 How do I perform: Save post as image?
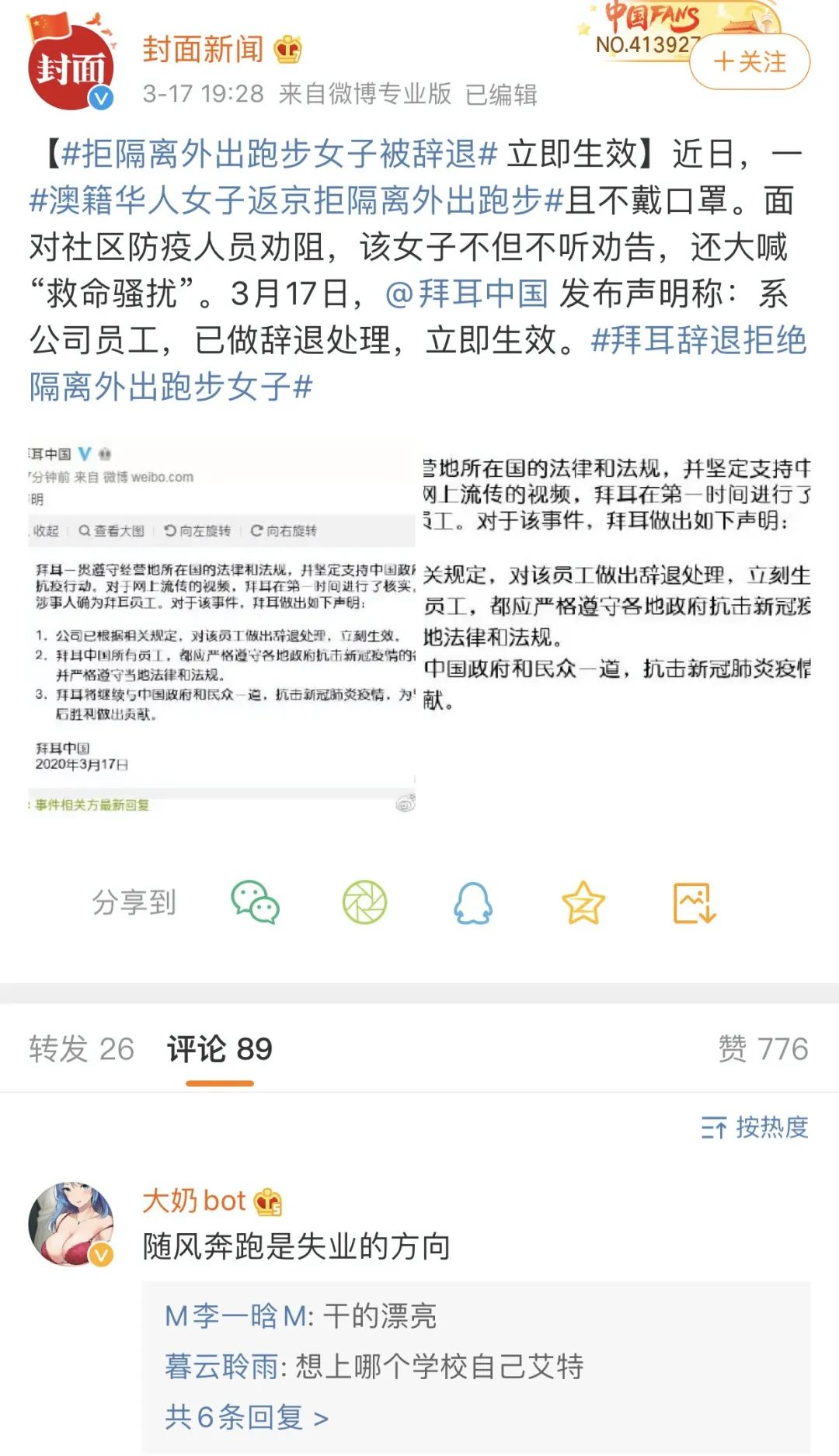(x=693, y=902)
